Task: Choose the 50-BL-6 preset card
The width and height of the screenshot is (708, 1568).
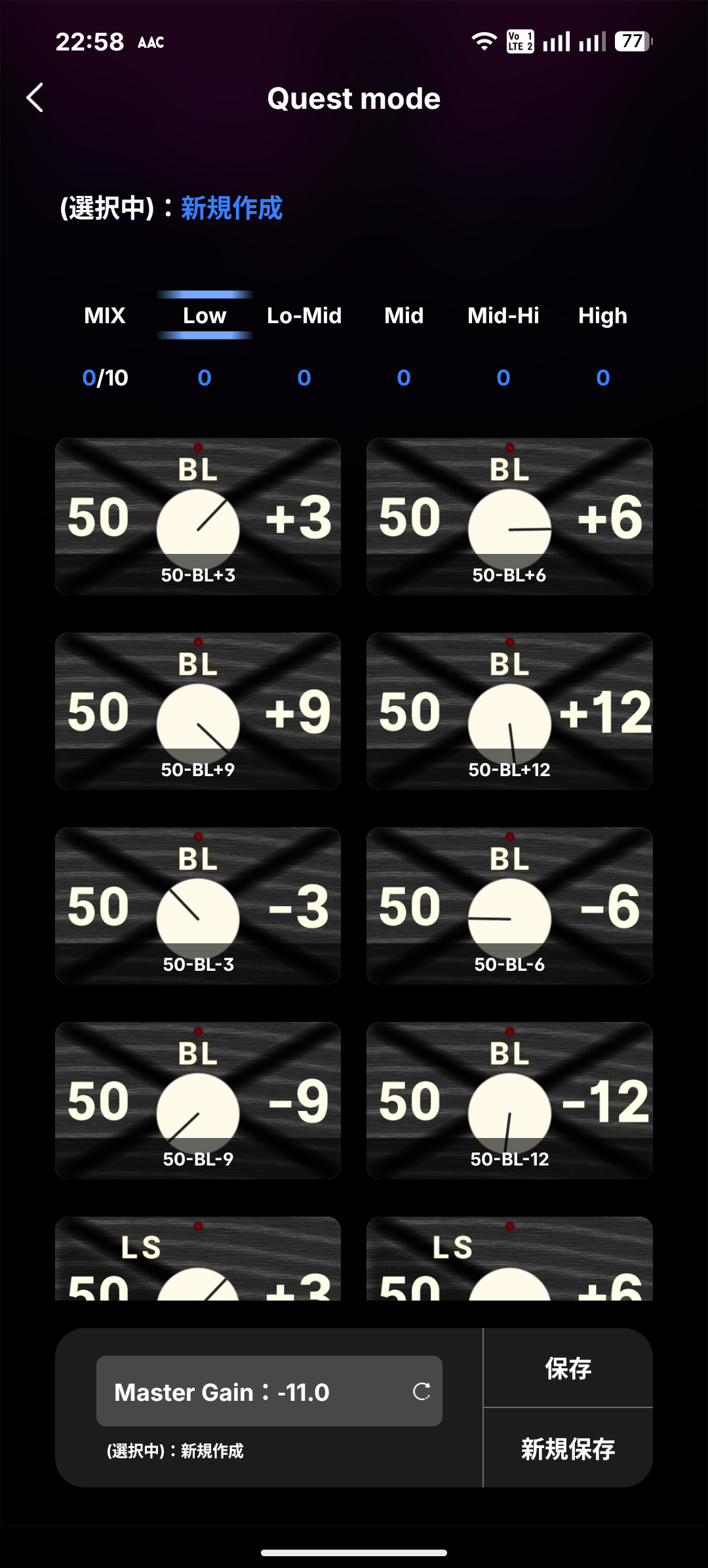Action: point(509,906)
